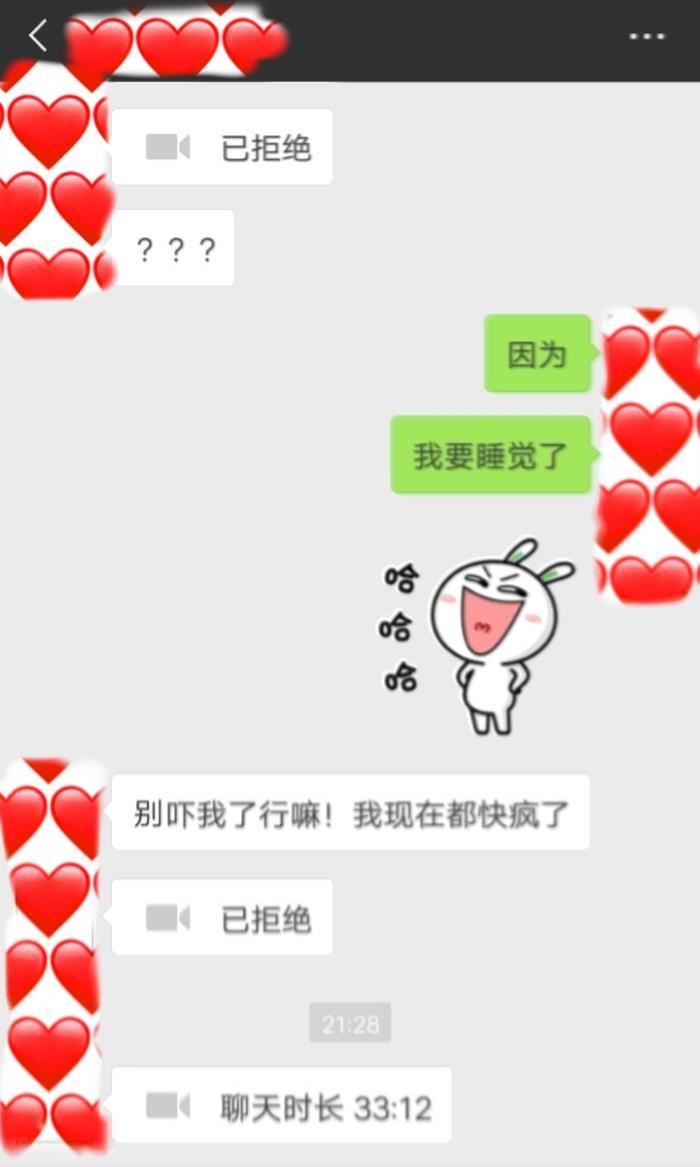Open the chat overflow menu

pos(646,37)
